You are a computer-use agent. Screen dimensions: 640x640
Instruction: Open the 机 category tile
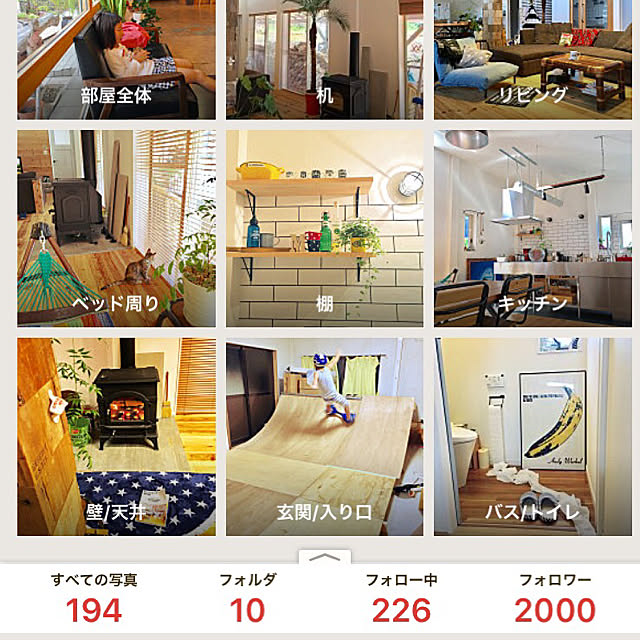point(324,60)
